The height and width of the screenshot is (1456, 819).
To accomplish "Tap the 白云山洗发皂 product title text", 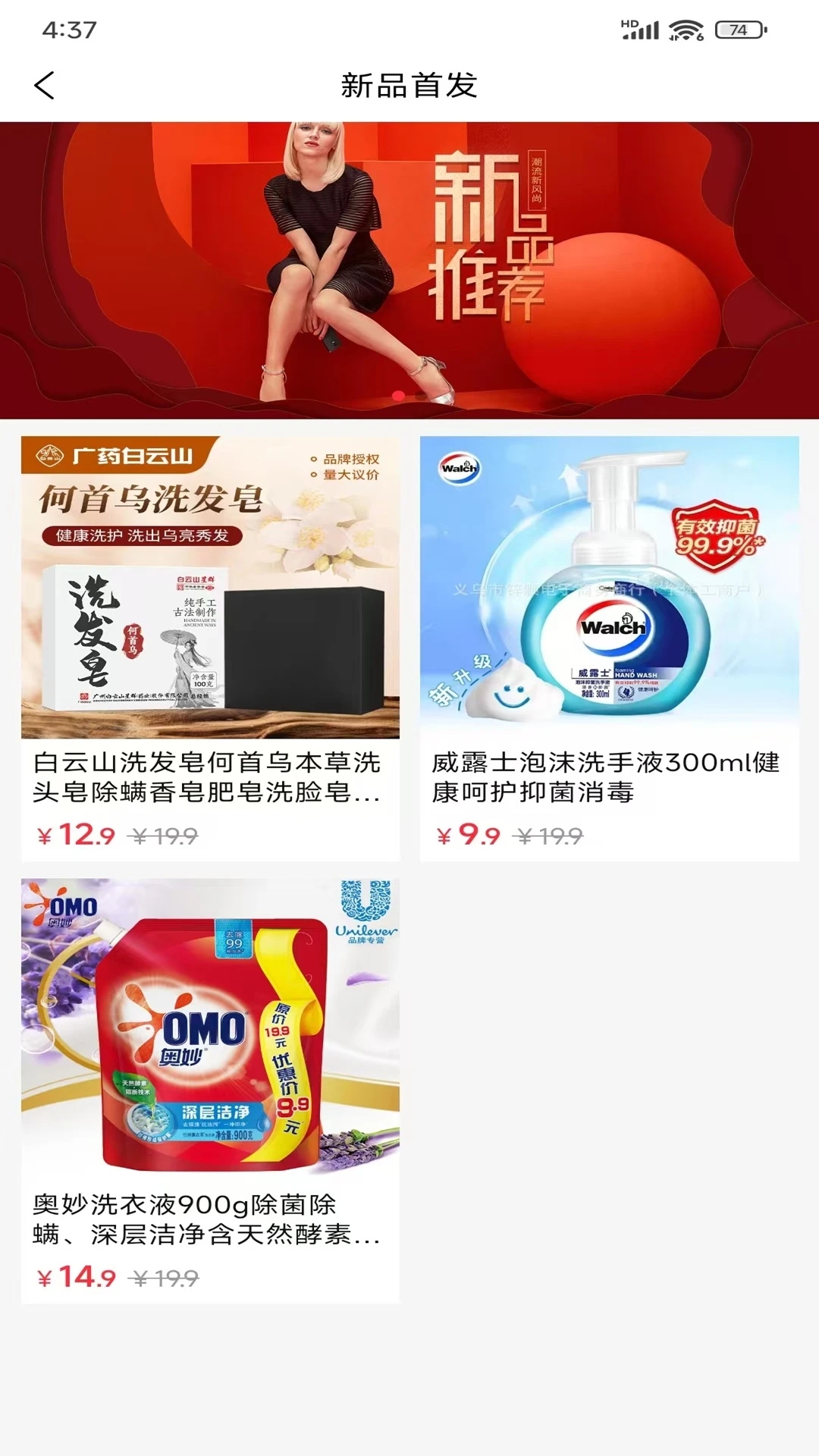I will [206, 775].
